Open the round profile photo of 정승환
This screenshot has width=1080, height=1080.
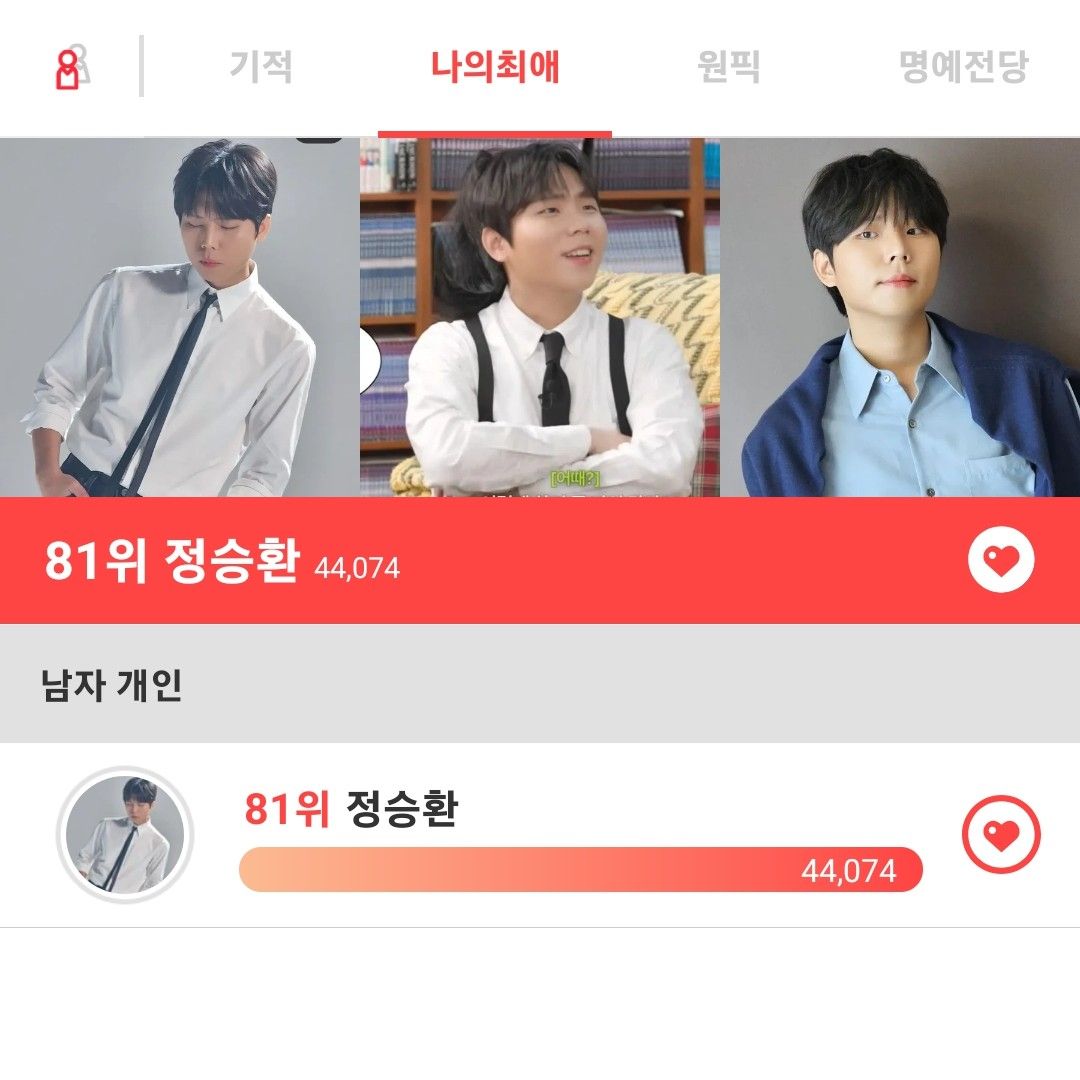coord(124,834)
